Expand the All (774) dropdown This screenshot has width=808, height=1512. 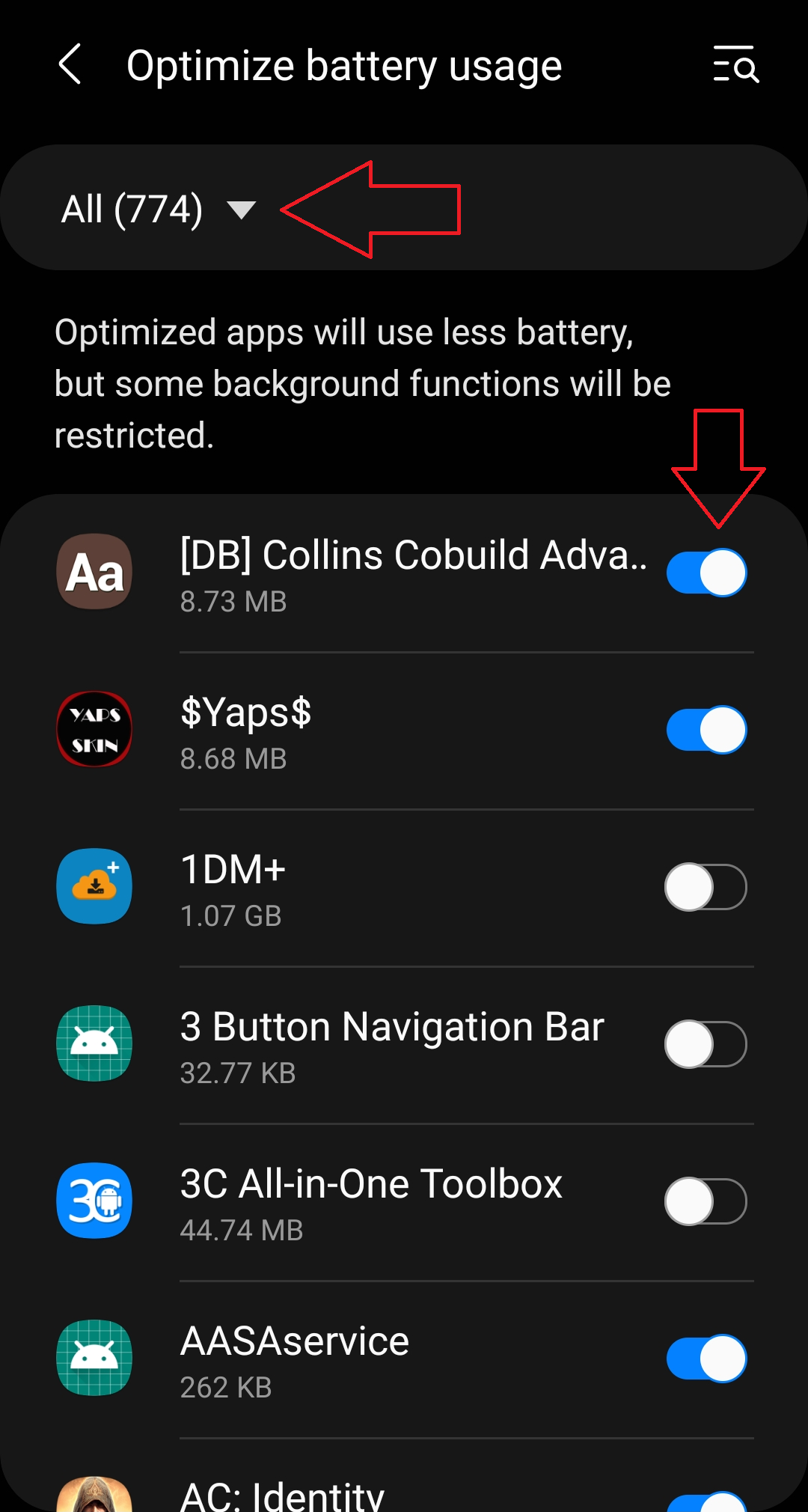point(159,209)
